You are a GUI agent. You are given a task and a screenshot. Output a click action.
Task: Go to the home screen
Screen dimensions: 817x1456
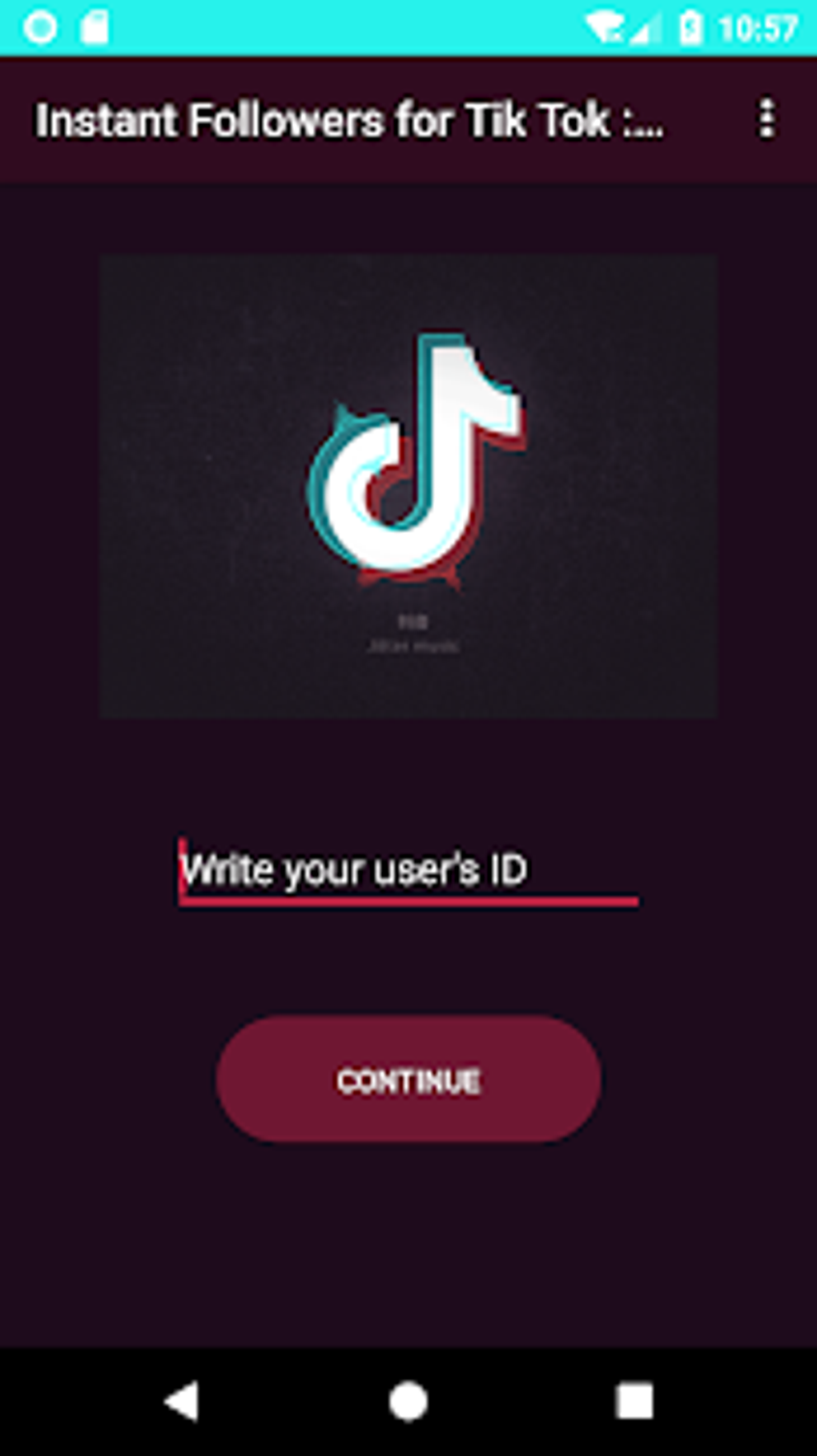point(408,1402)
